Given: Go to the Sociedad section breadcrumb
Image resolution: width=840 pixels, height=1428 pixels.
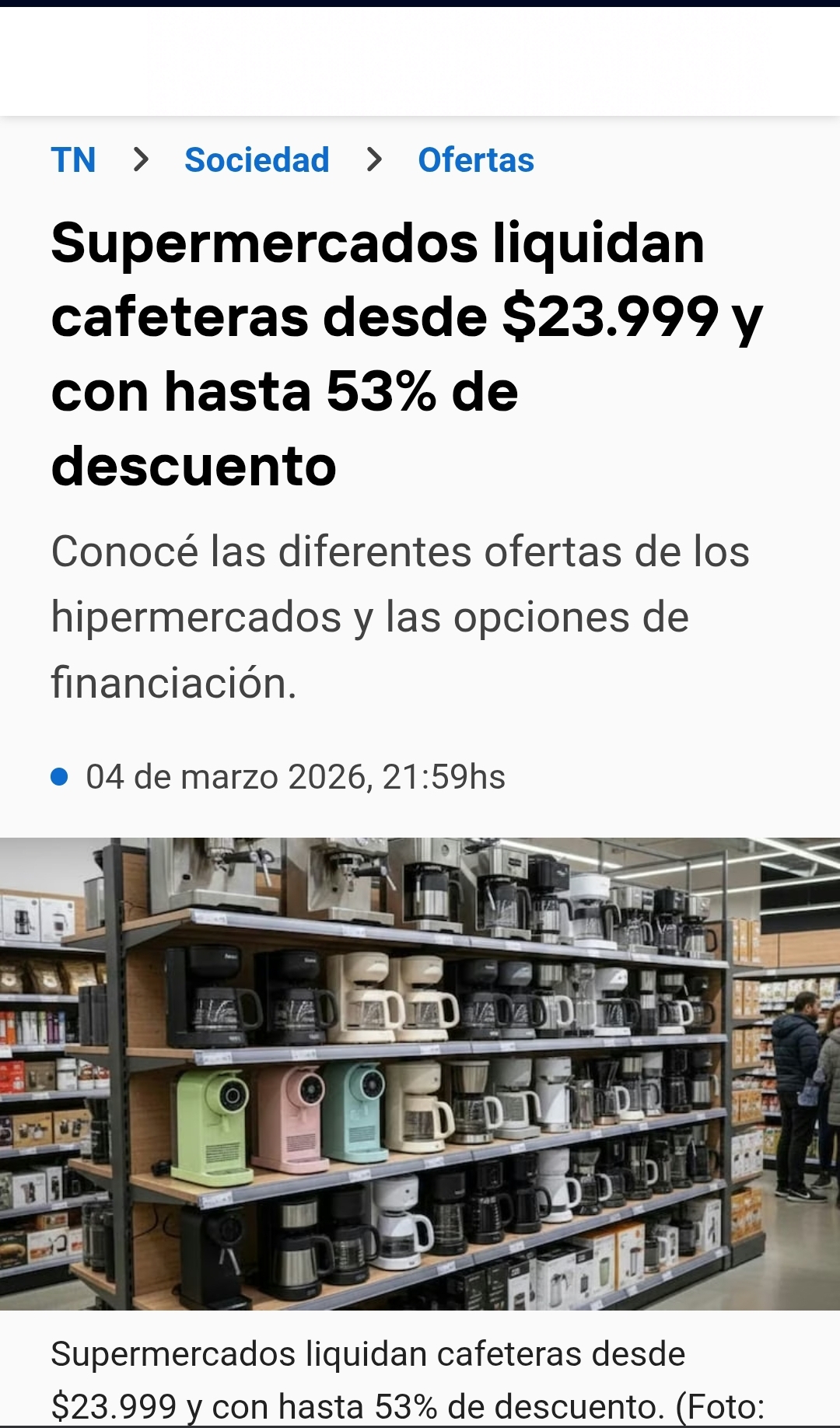Looking at the screenshot, I should tap(257, 160).
